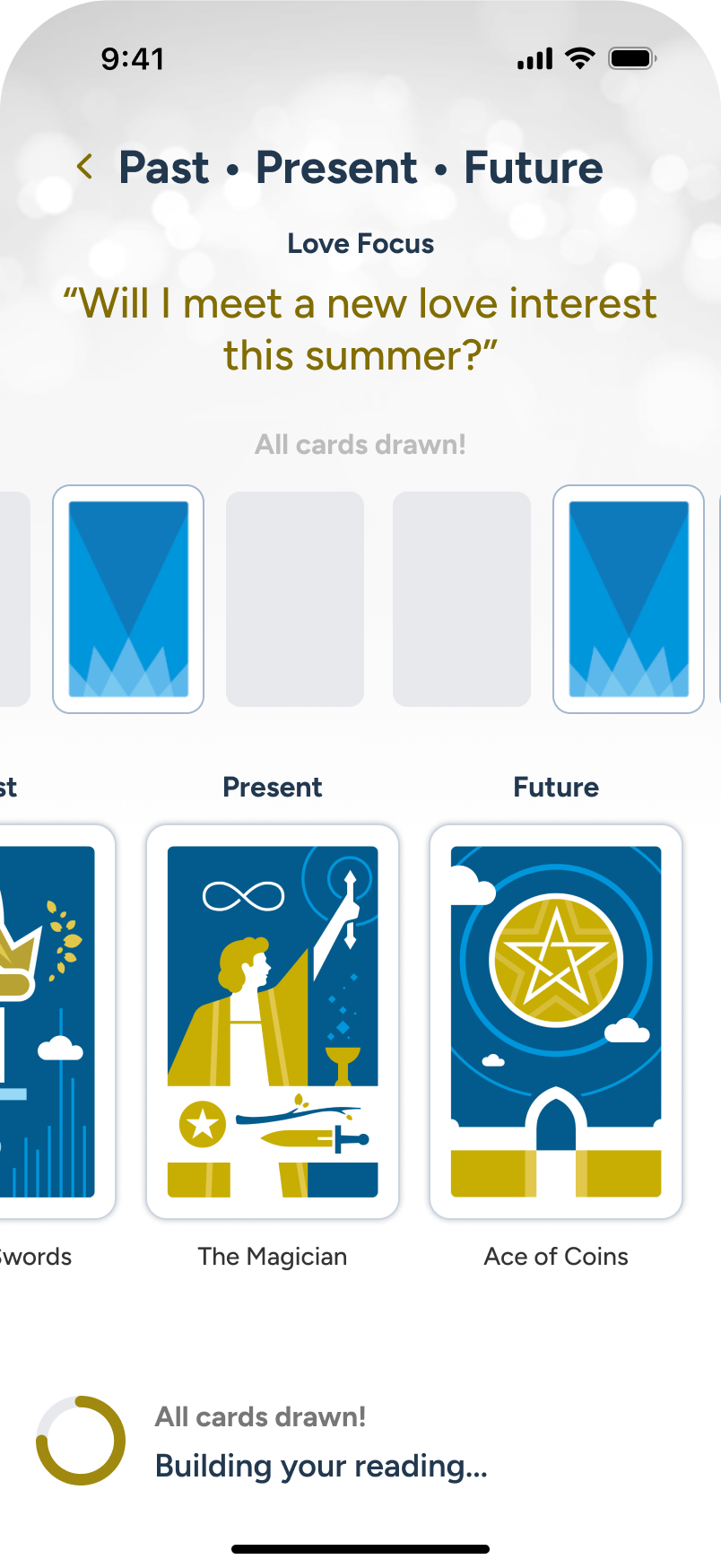This screenshot has width=721, height=1568.
Task: Open The Magician card
Action: click(273, 1022)
